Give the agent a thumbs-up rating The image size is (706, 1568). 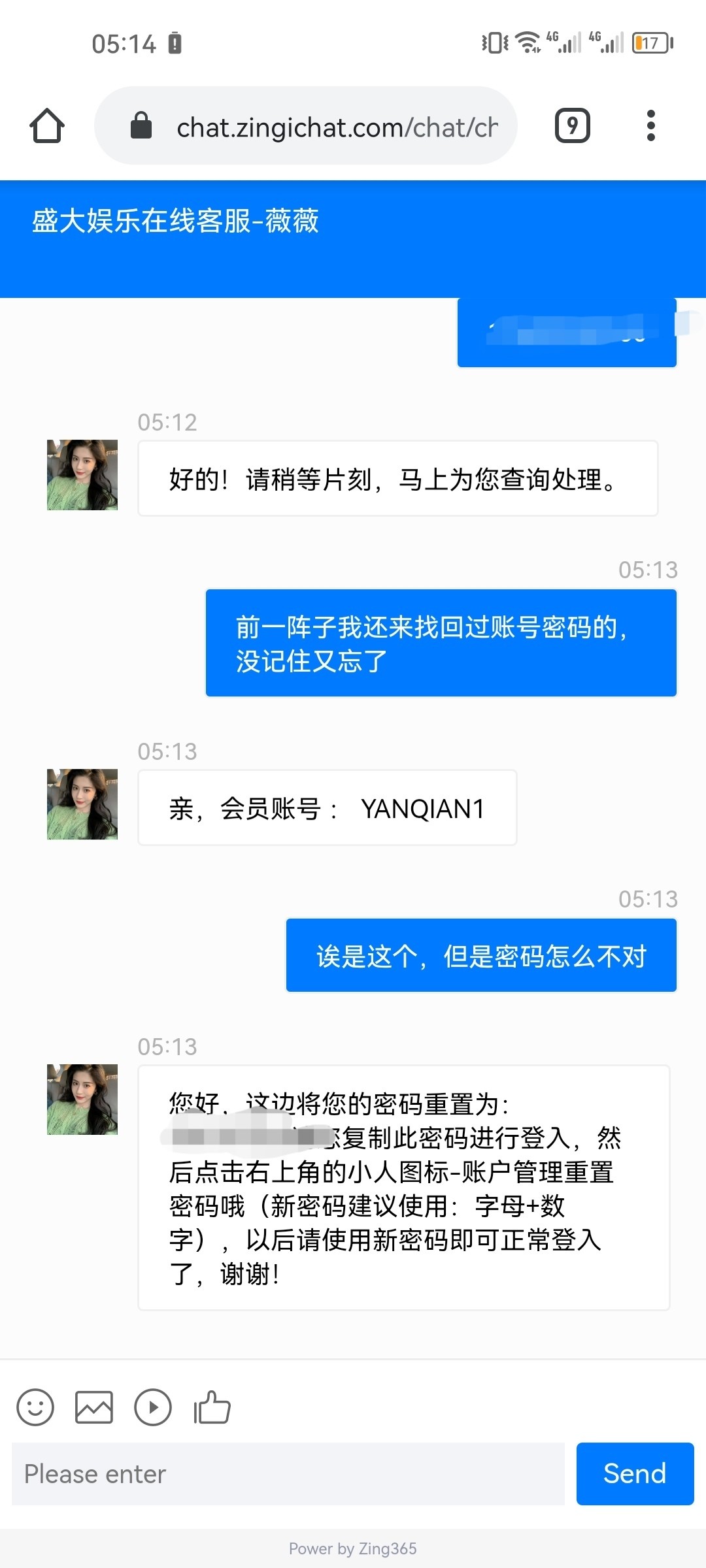tap(212, 1407)
